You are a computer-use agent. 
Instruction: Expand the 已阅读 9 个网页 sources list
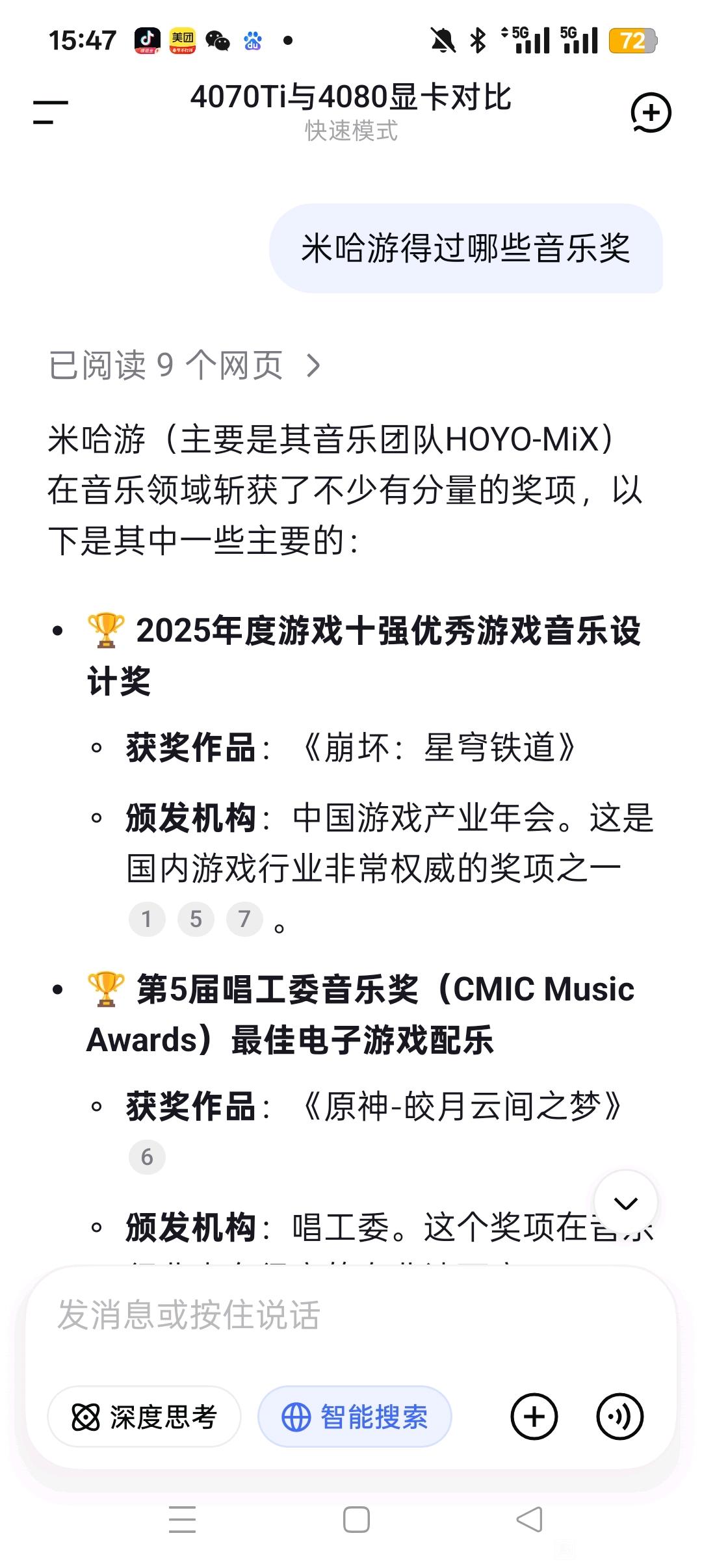click(185, 365)
